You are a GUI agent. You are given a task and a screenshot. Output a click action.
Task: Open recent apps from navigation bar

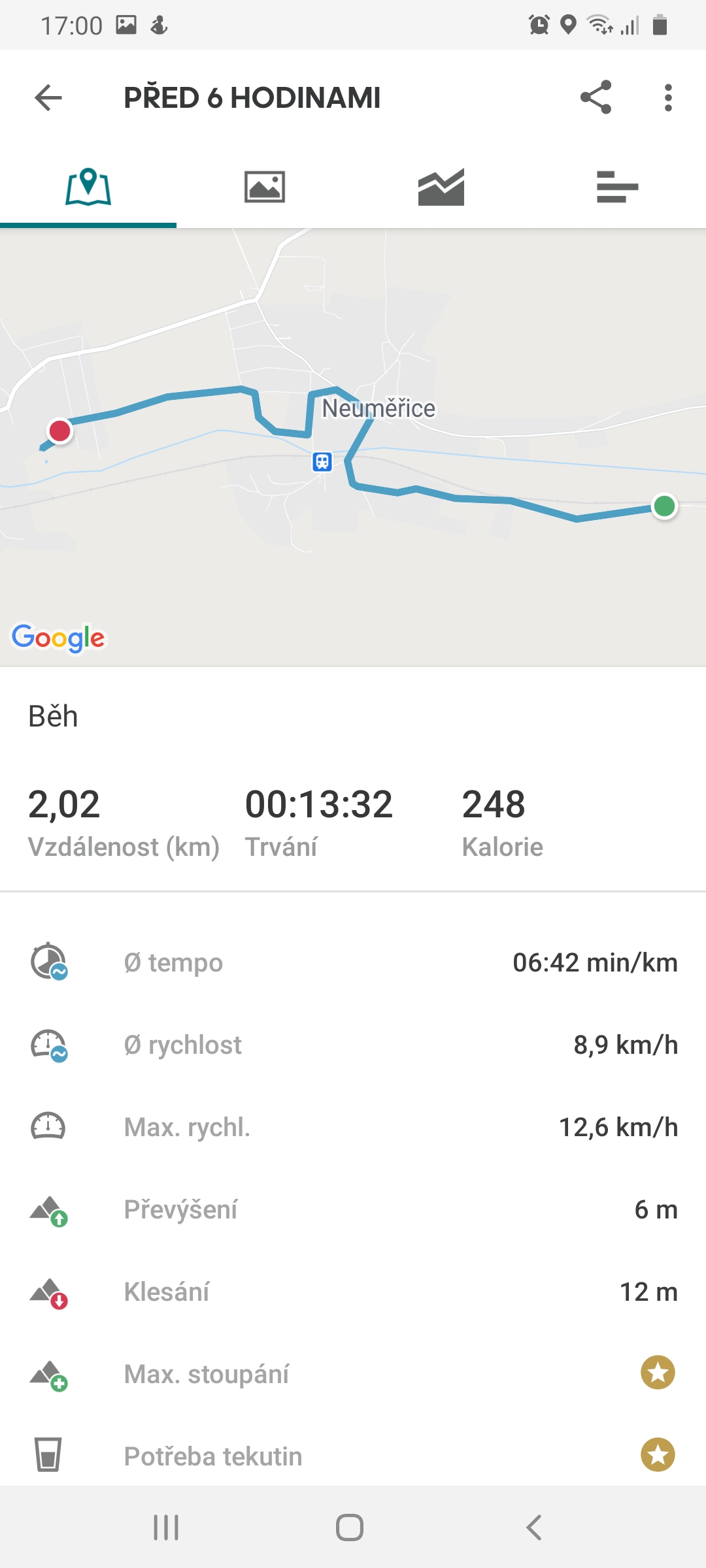166,1527
